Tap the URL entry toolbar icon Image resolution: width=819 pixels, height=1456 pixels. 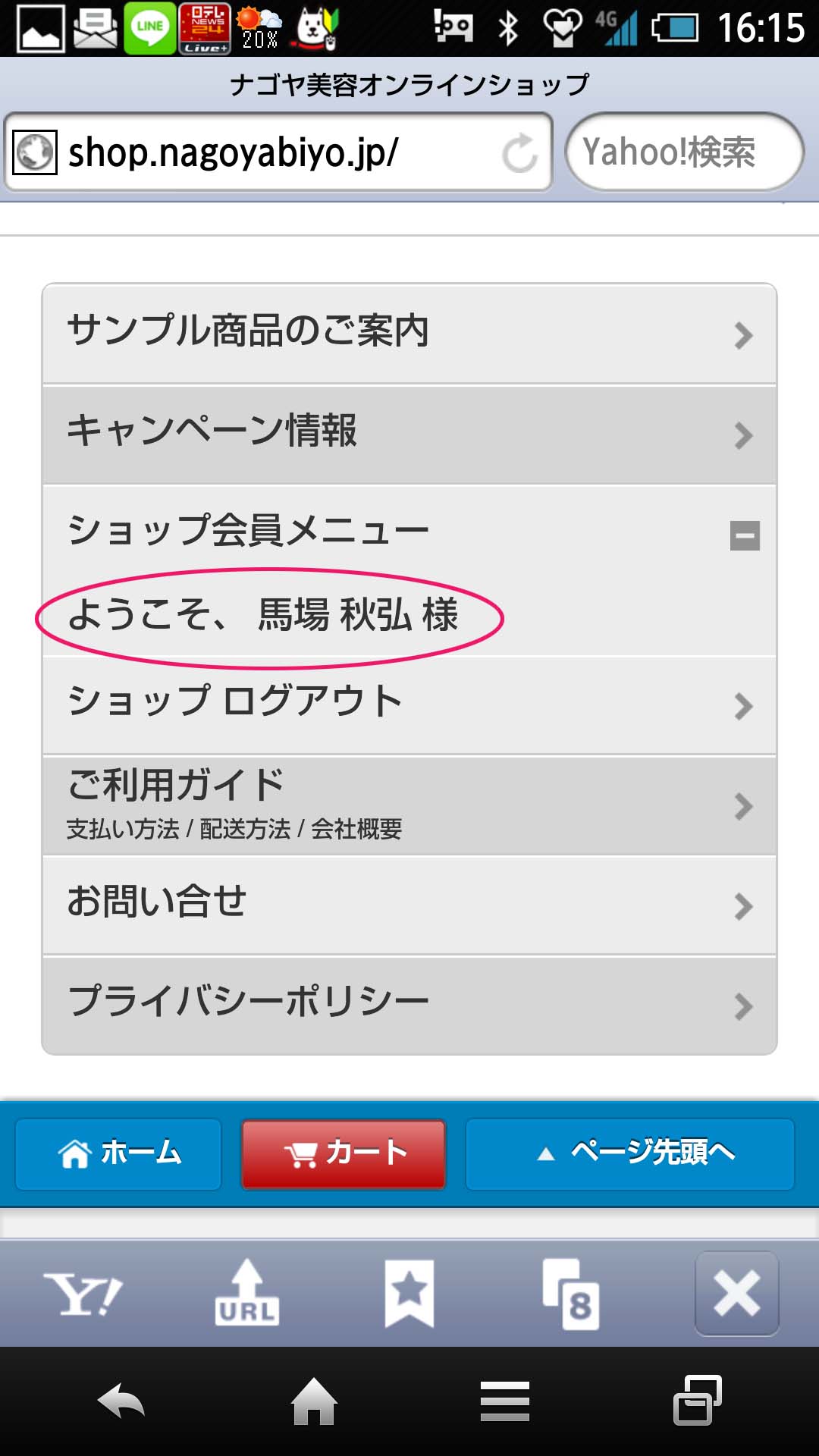coord(247,1293)
